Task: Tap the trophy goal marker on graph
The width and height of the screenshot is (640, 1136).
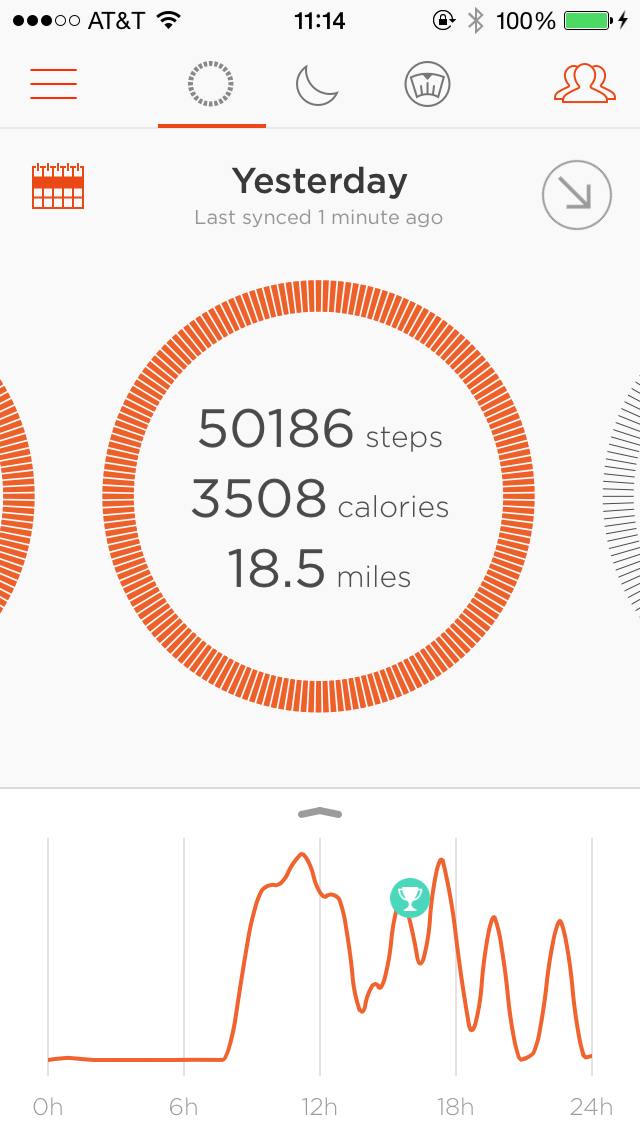Action: click(410, 898)
